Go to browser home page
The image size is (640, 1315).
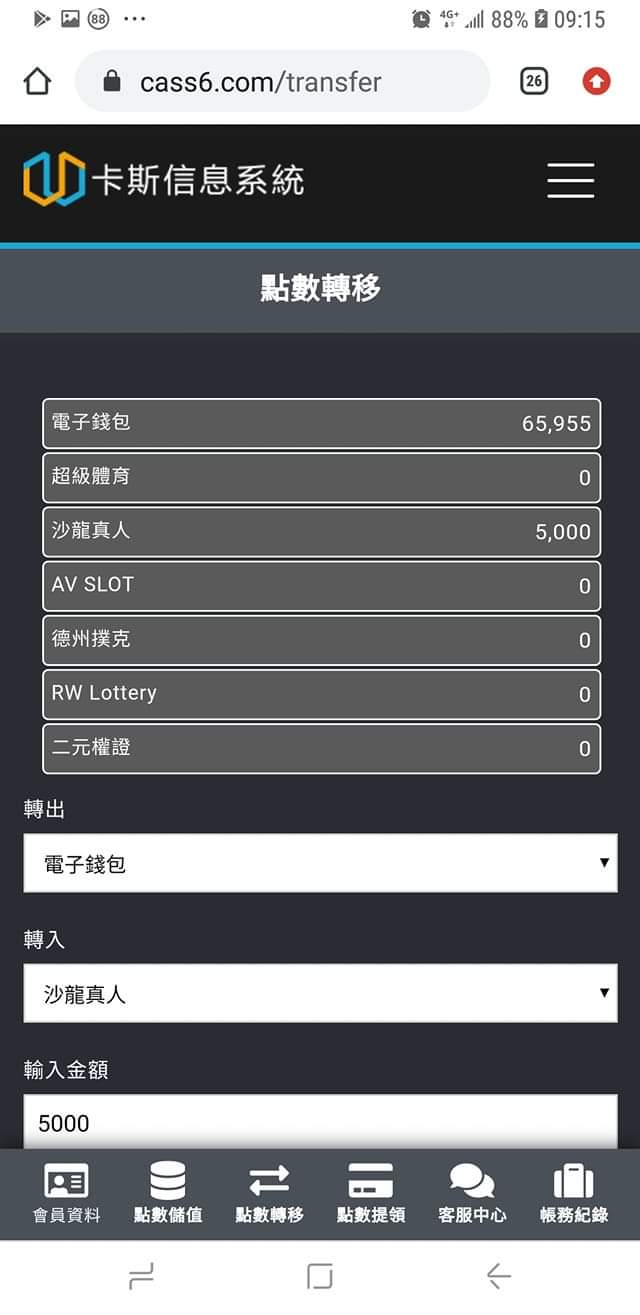click(37, 81)
